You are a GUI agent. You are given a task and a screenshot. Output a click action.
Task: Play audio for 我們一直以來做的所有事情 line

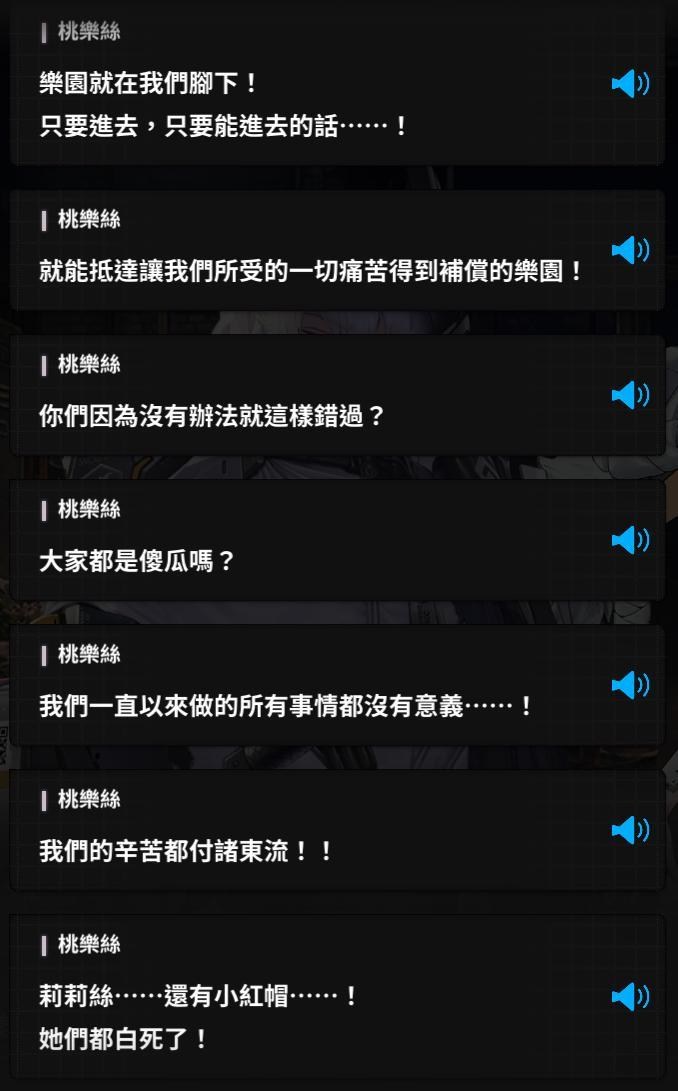pos(630,685)
